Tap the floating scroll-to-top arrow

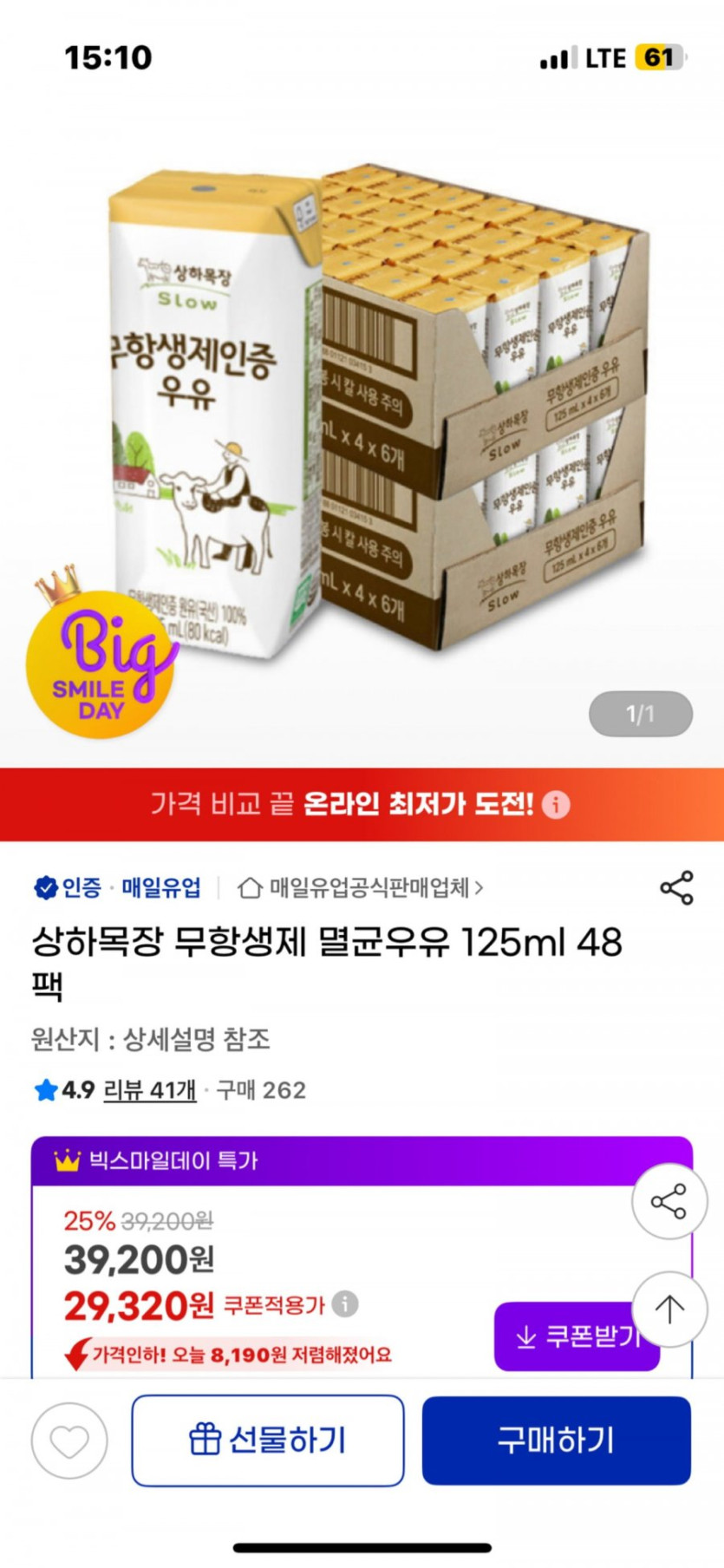point(669,1309)
